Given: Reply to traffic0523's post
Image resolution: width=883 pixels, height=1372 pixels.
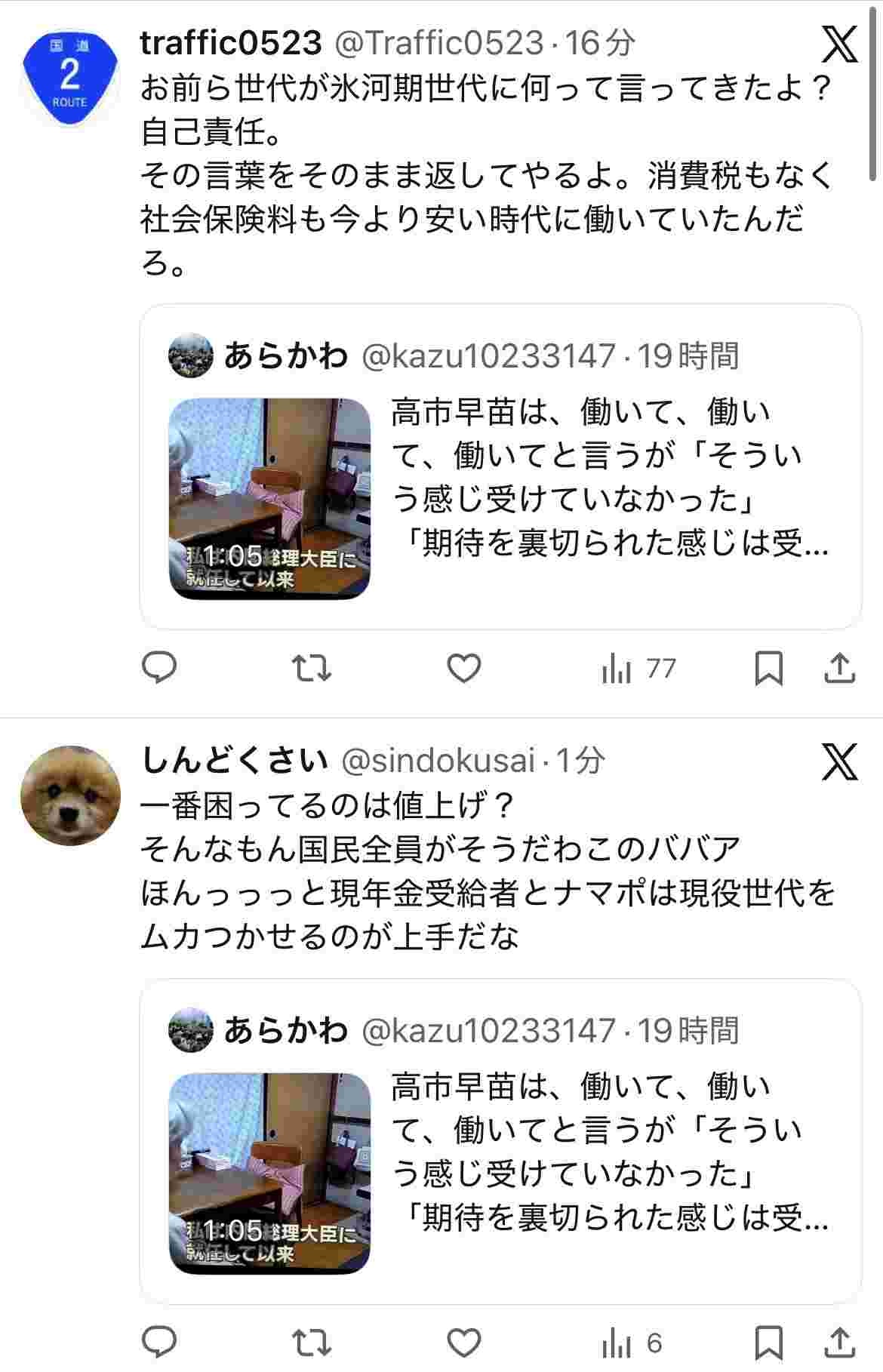Looking at the screenshot, I should 159,668.
